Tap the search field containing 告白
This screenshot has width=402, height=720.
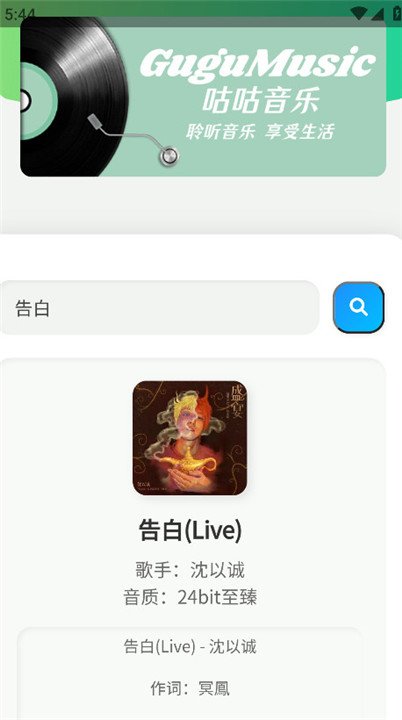[x=159, y=308]
